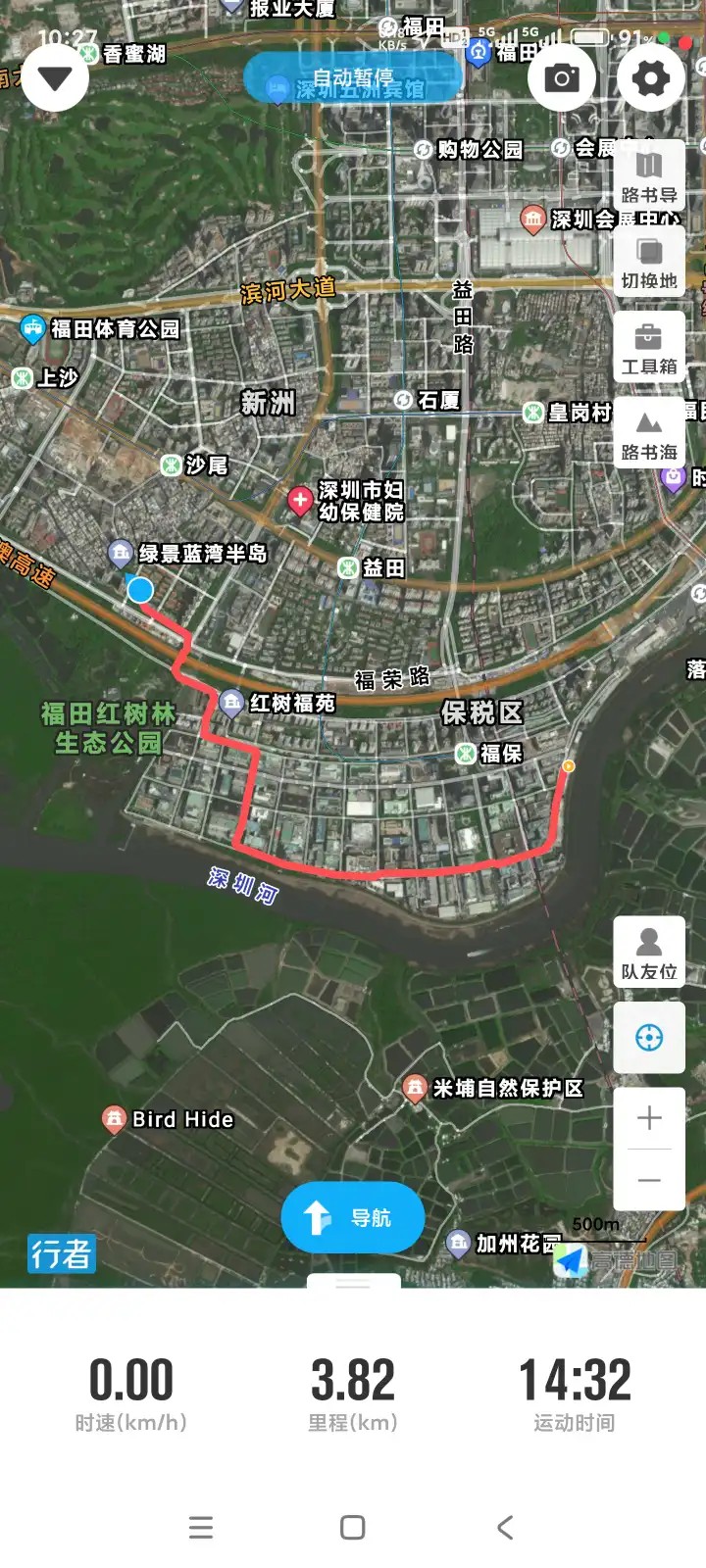Open 路书导 route book navigation

pyautogui.click(x=649, y=176)
